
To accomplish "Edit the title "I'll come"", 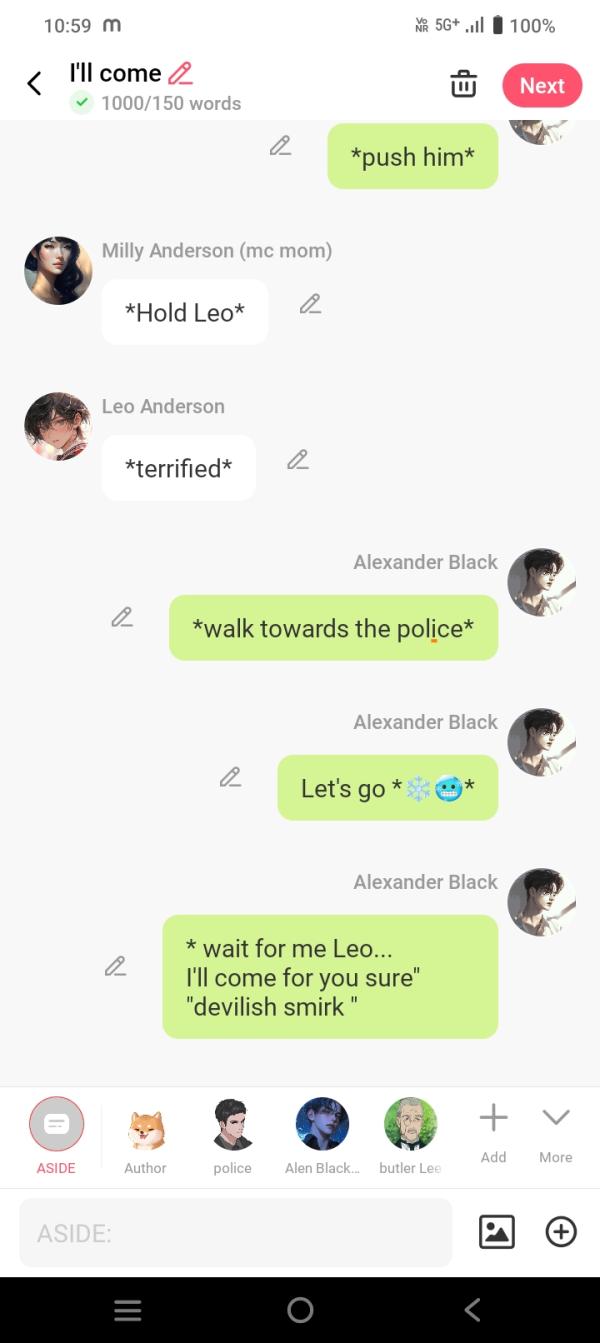I will 181,73.
